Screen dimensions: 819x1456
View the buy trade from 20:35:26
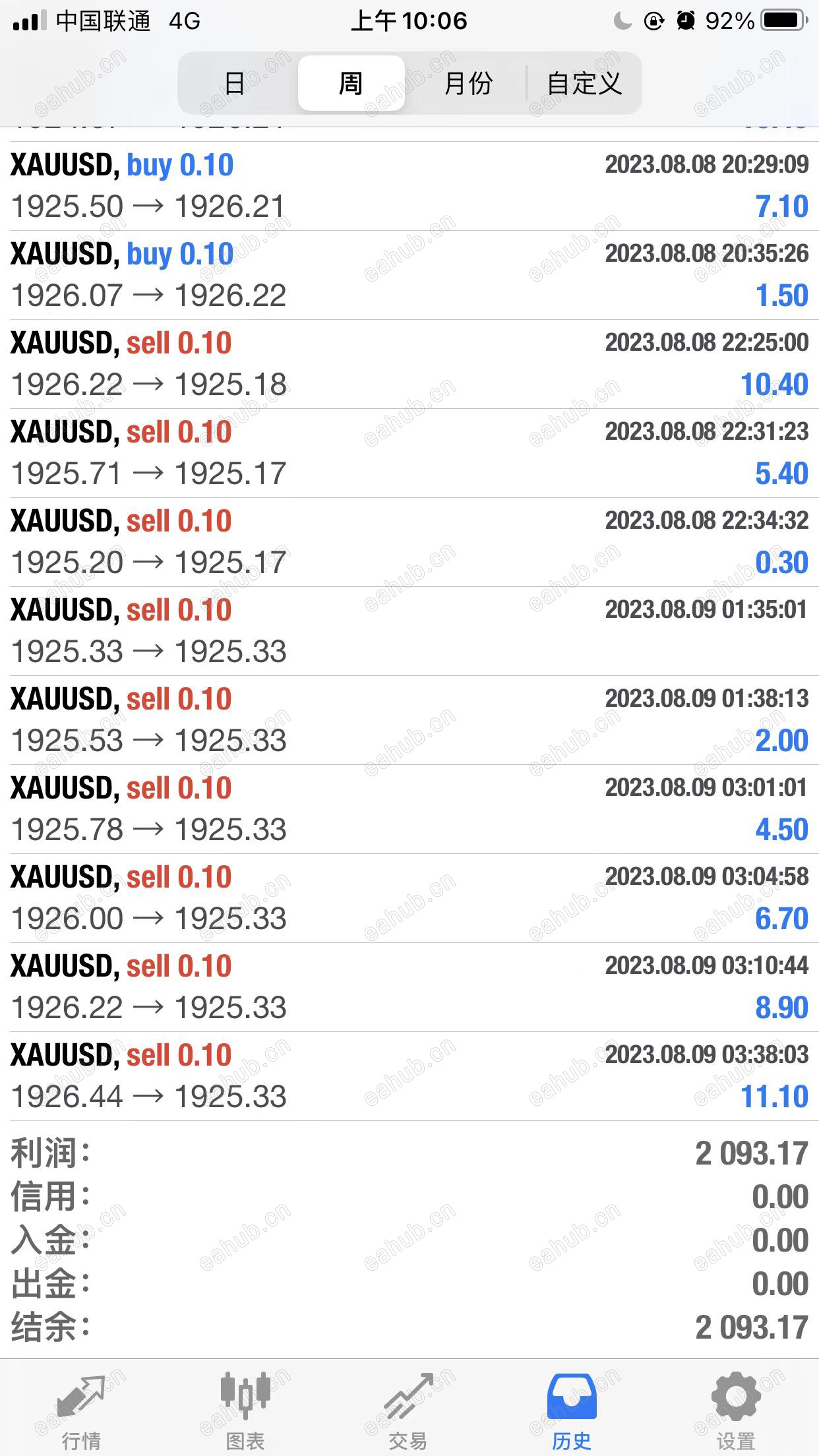click(x=409, y=275)
